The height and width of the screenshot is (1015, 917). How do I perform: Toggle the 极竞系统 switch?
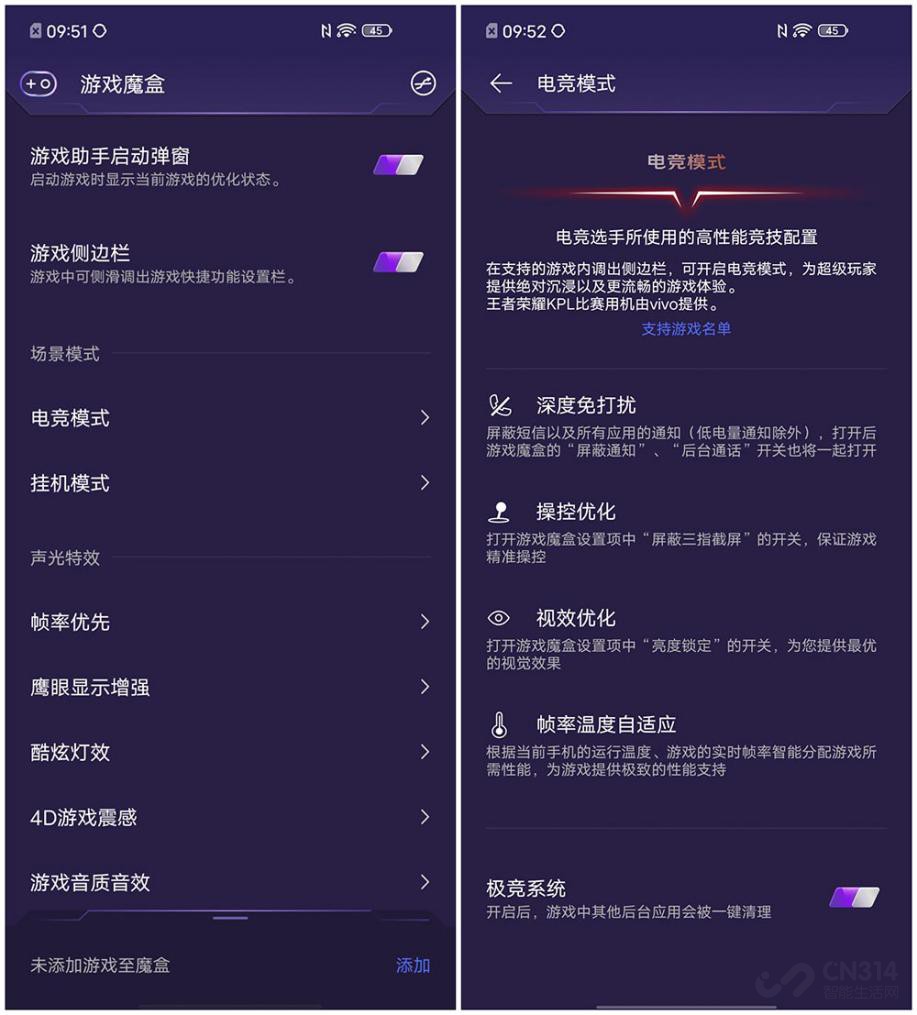tap(854, 897)
